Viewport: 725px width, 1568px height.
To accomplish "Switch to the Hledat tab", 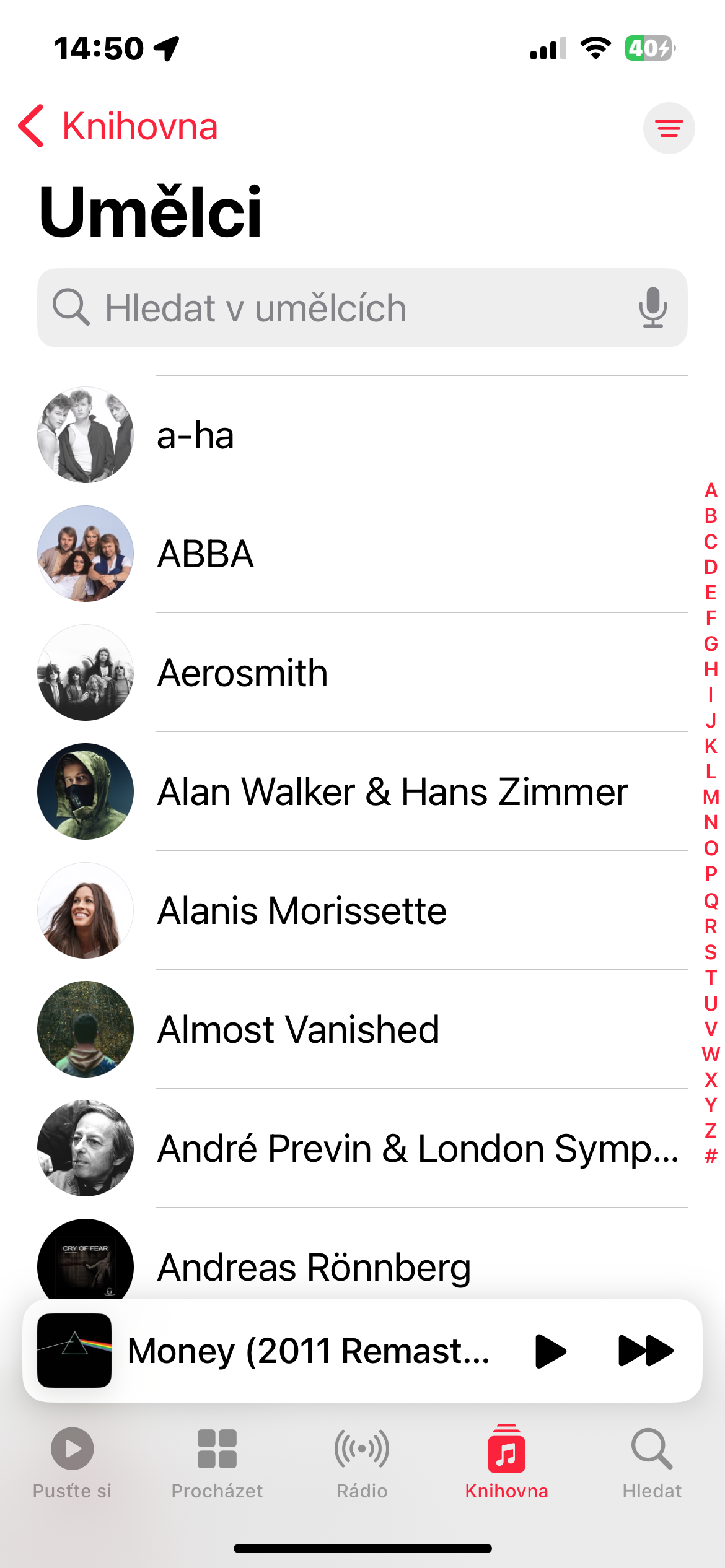I will (652, 1463).
